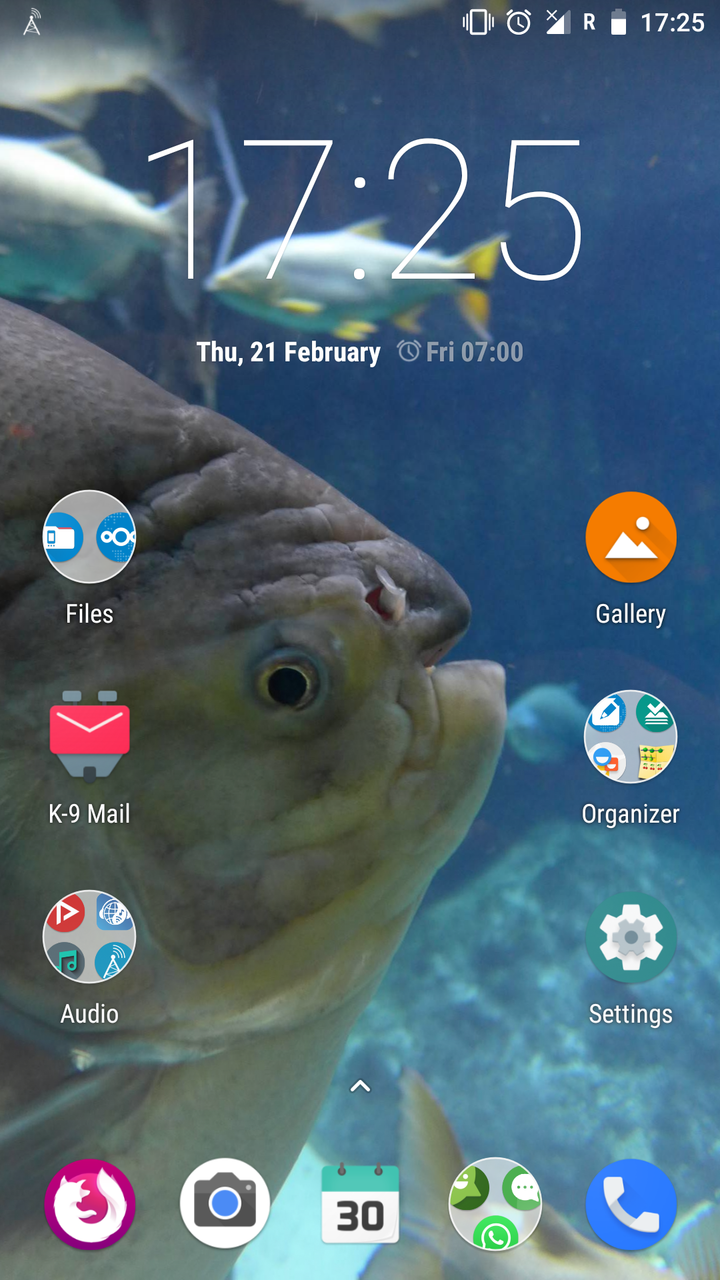Open the Camera app
Screen dimensions: 720x1280
(x=225, y=1205)
